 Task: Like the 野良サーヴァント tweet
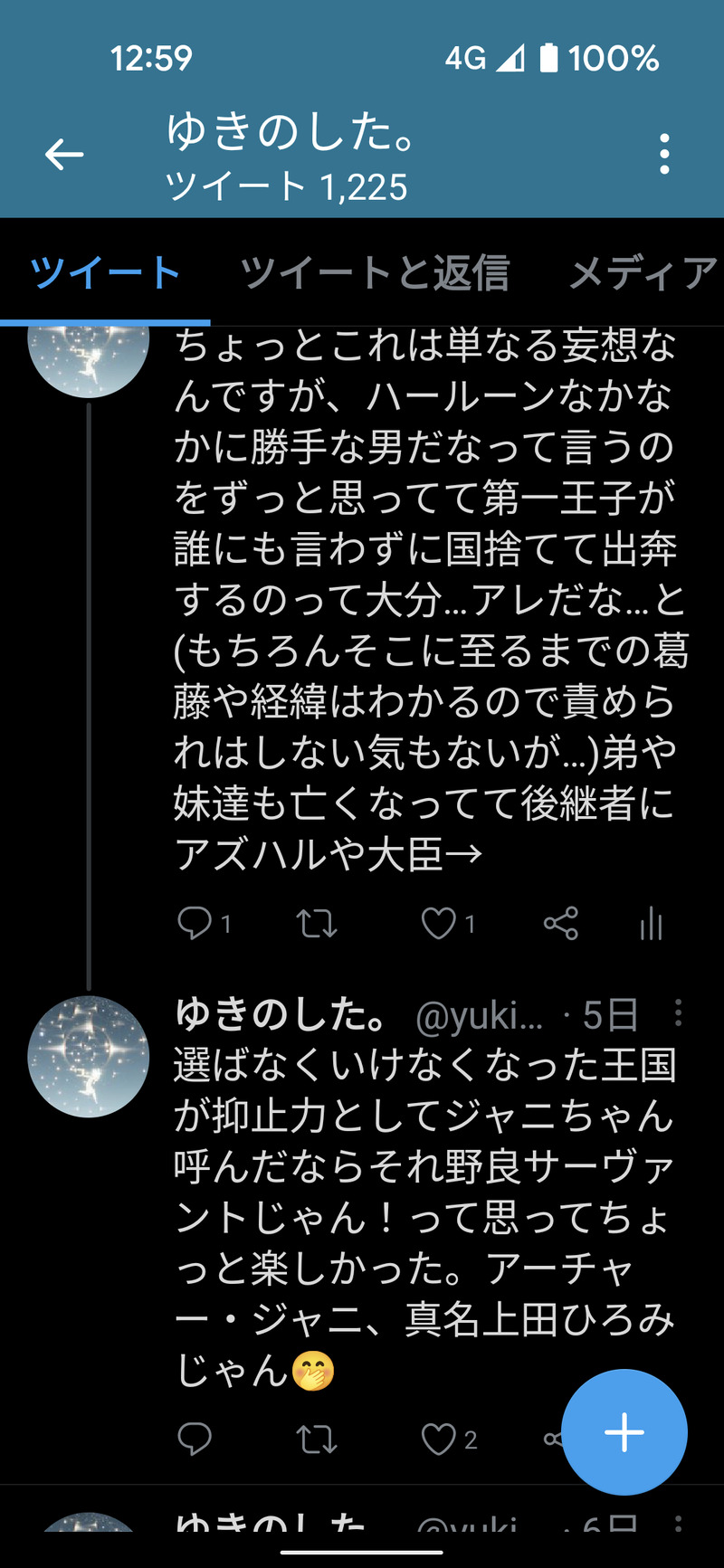tap(439, 1439)
